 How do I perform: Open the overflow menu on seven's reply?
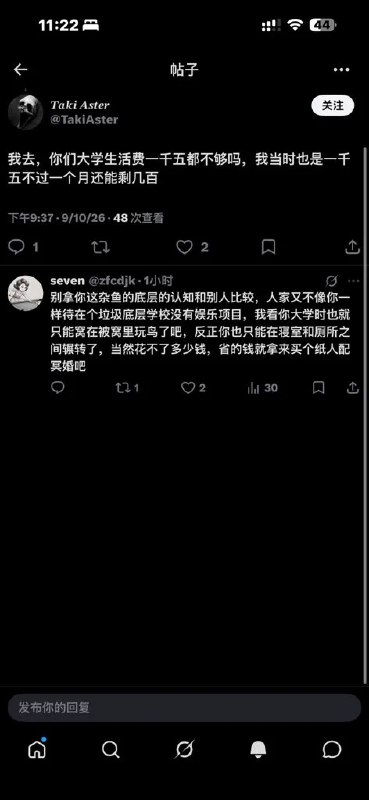[x=354, y=281]
